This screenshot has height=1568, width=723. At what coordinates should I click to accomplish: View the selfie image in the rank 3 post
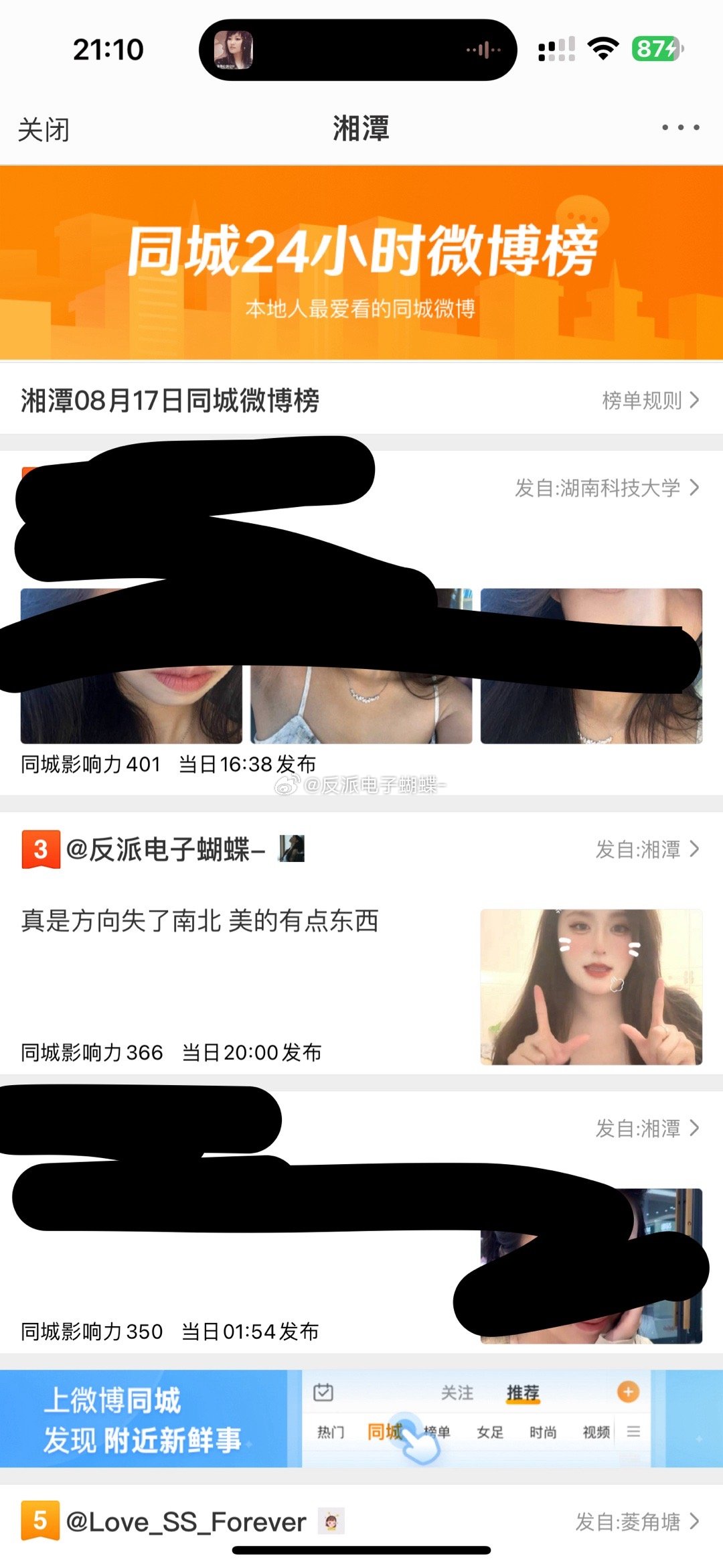click(x=591, y=987)
